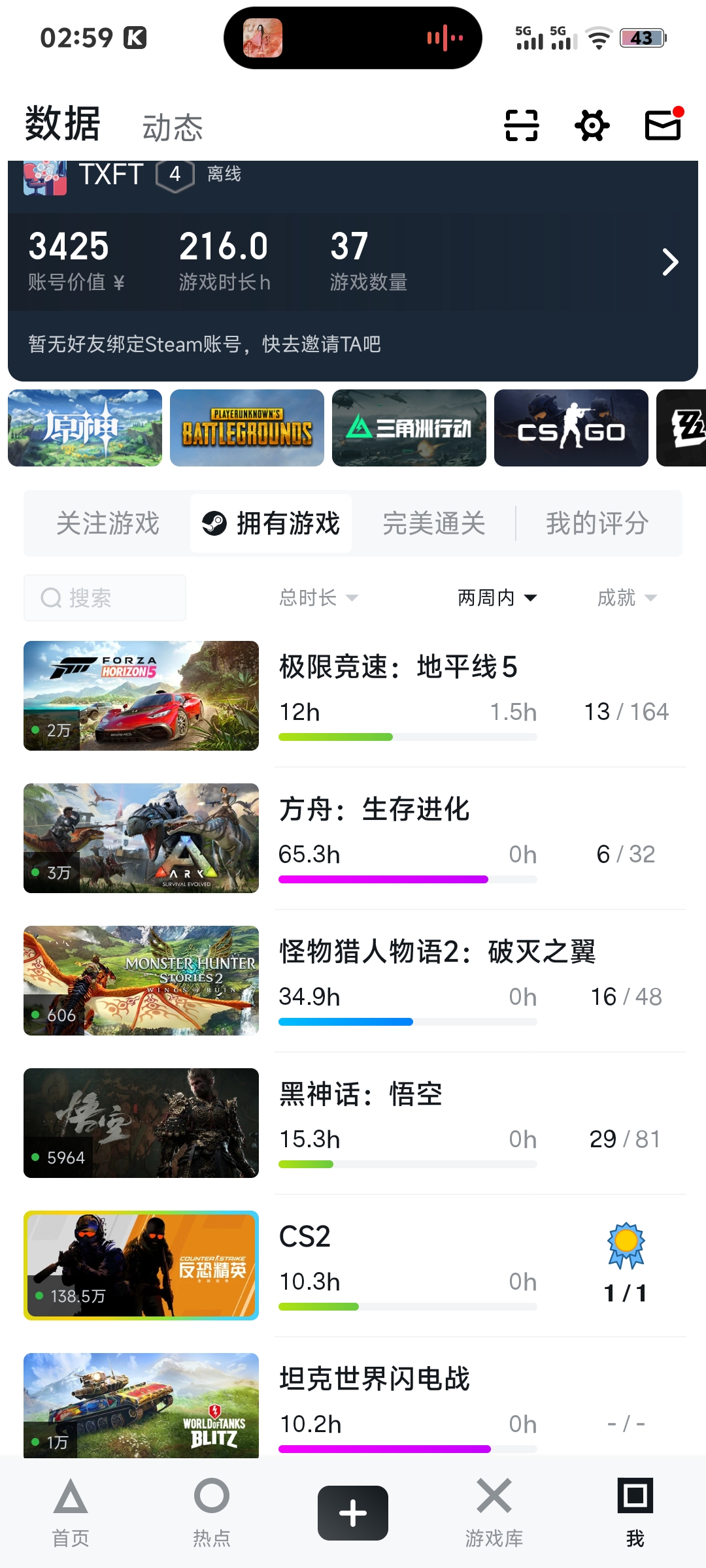Open the CS:GO game banner
The image size is (706, 1568).
point(571,428)
